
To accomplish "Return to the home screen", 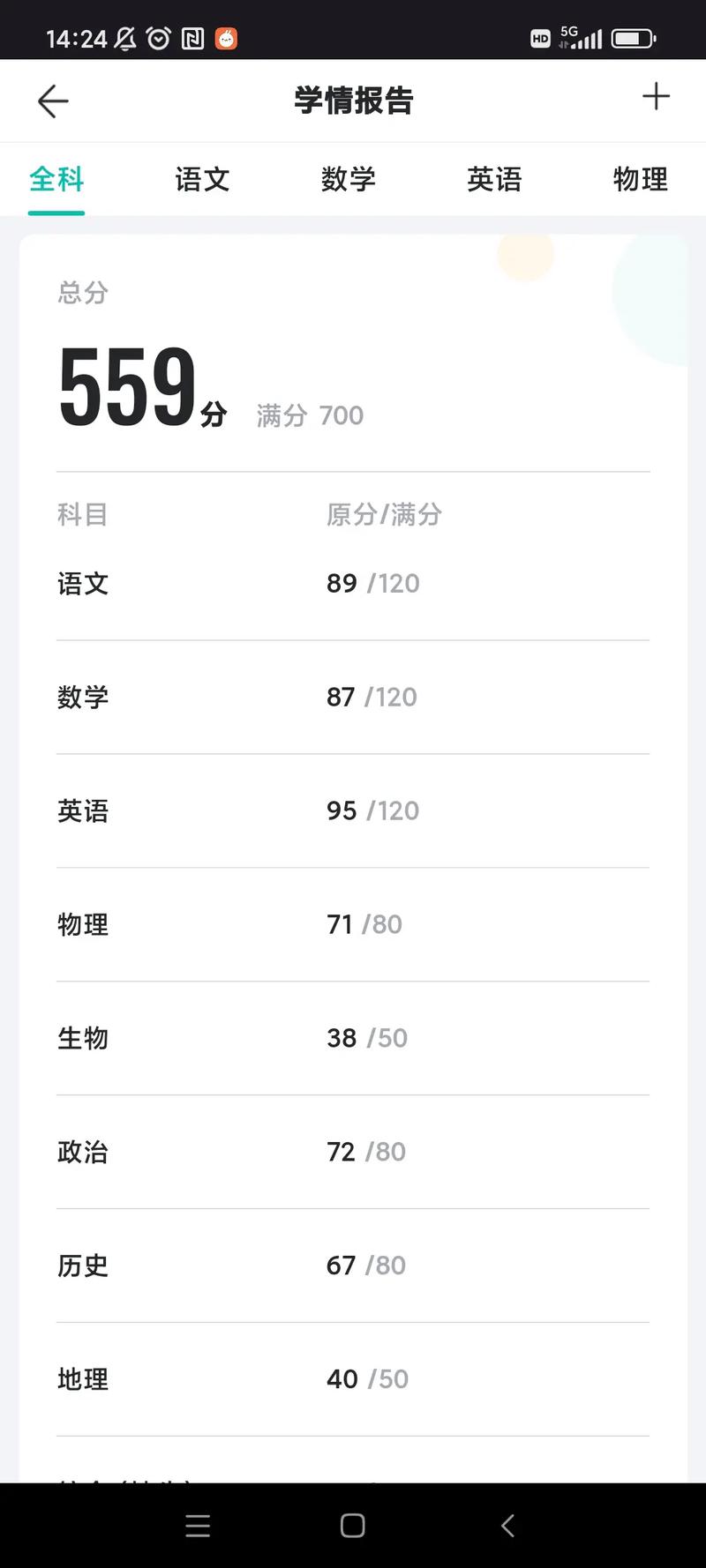I will [x=353, y=1526].
